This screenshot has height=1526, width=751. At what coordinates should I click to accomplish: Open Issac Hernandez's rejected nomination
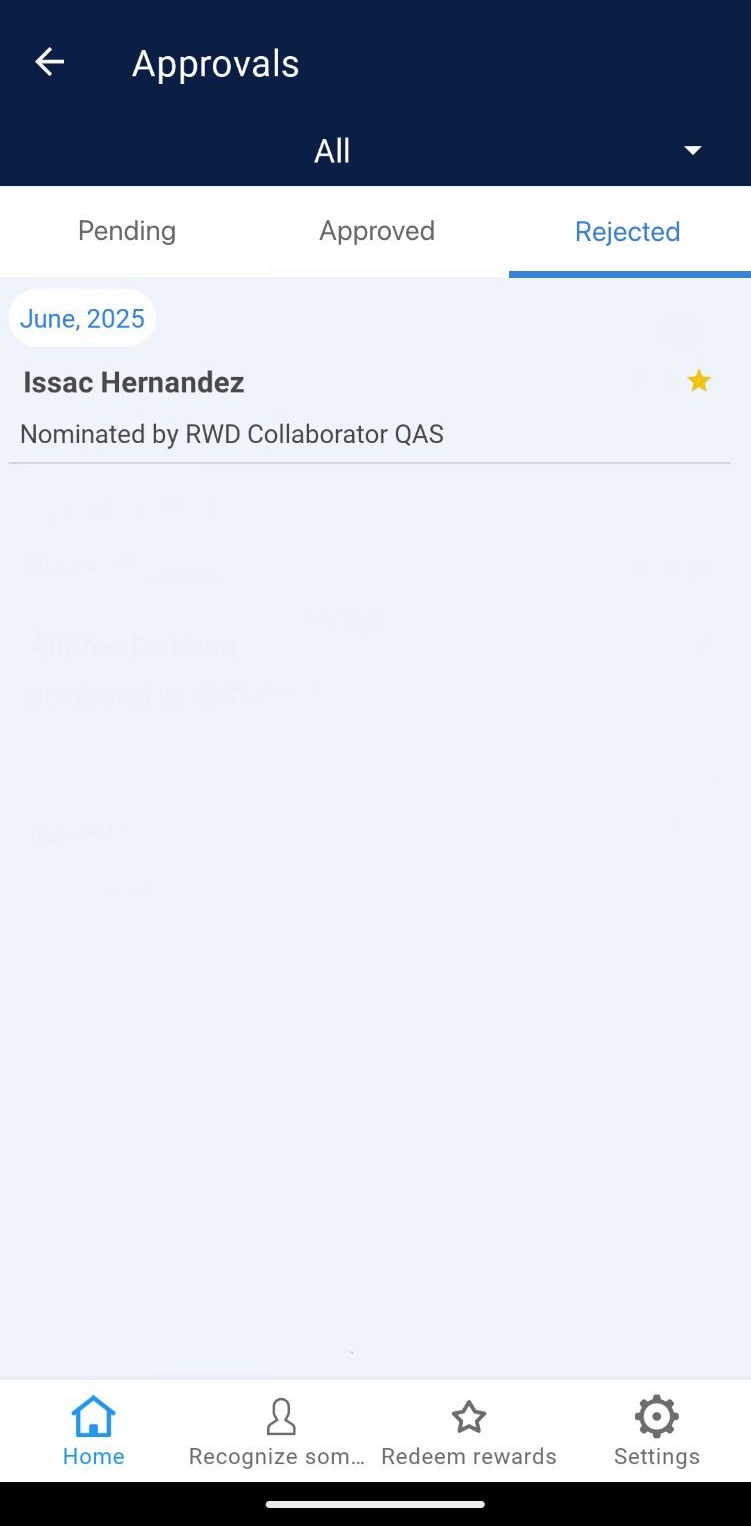click(300, 406)
